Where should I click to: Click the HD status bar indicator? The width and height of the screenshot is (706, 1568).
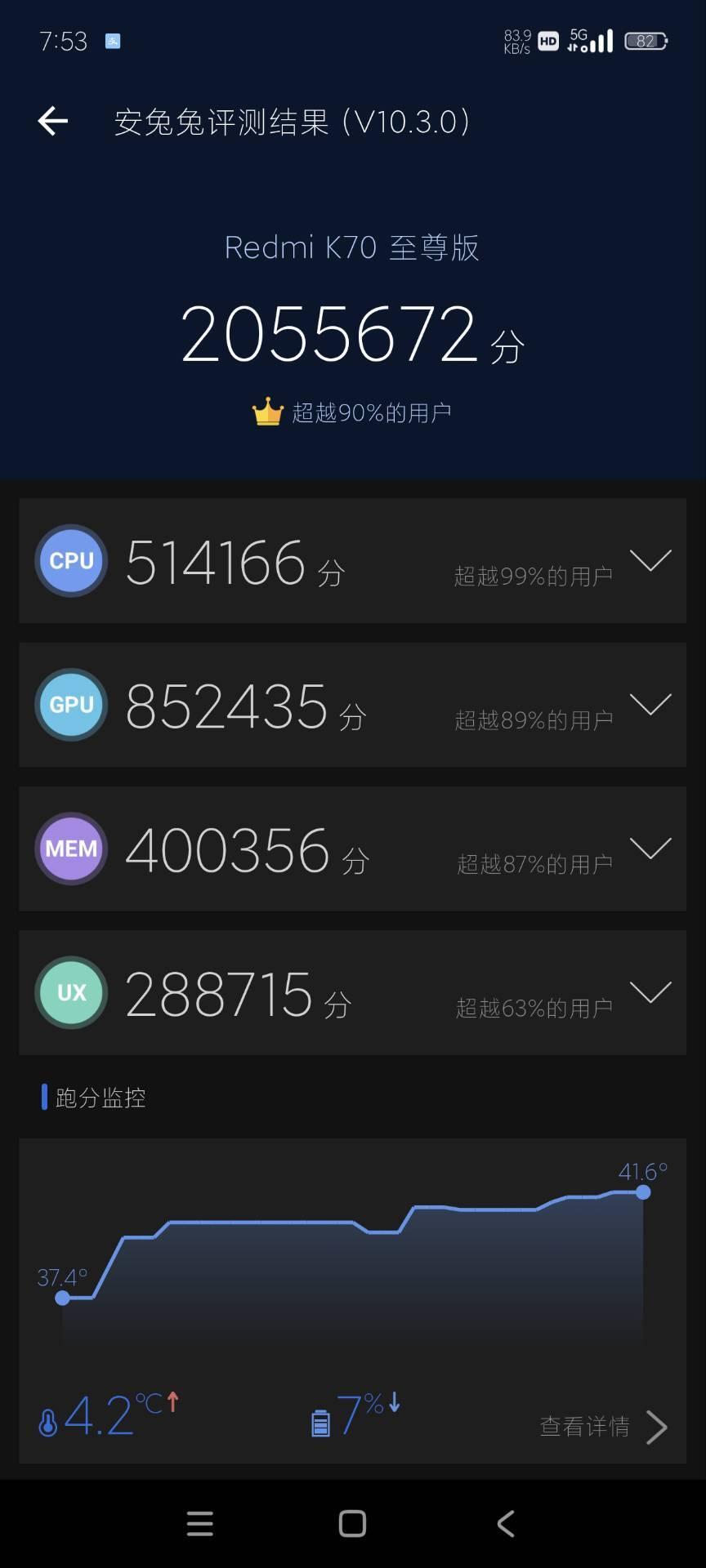pos(548,41)
